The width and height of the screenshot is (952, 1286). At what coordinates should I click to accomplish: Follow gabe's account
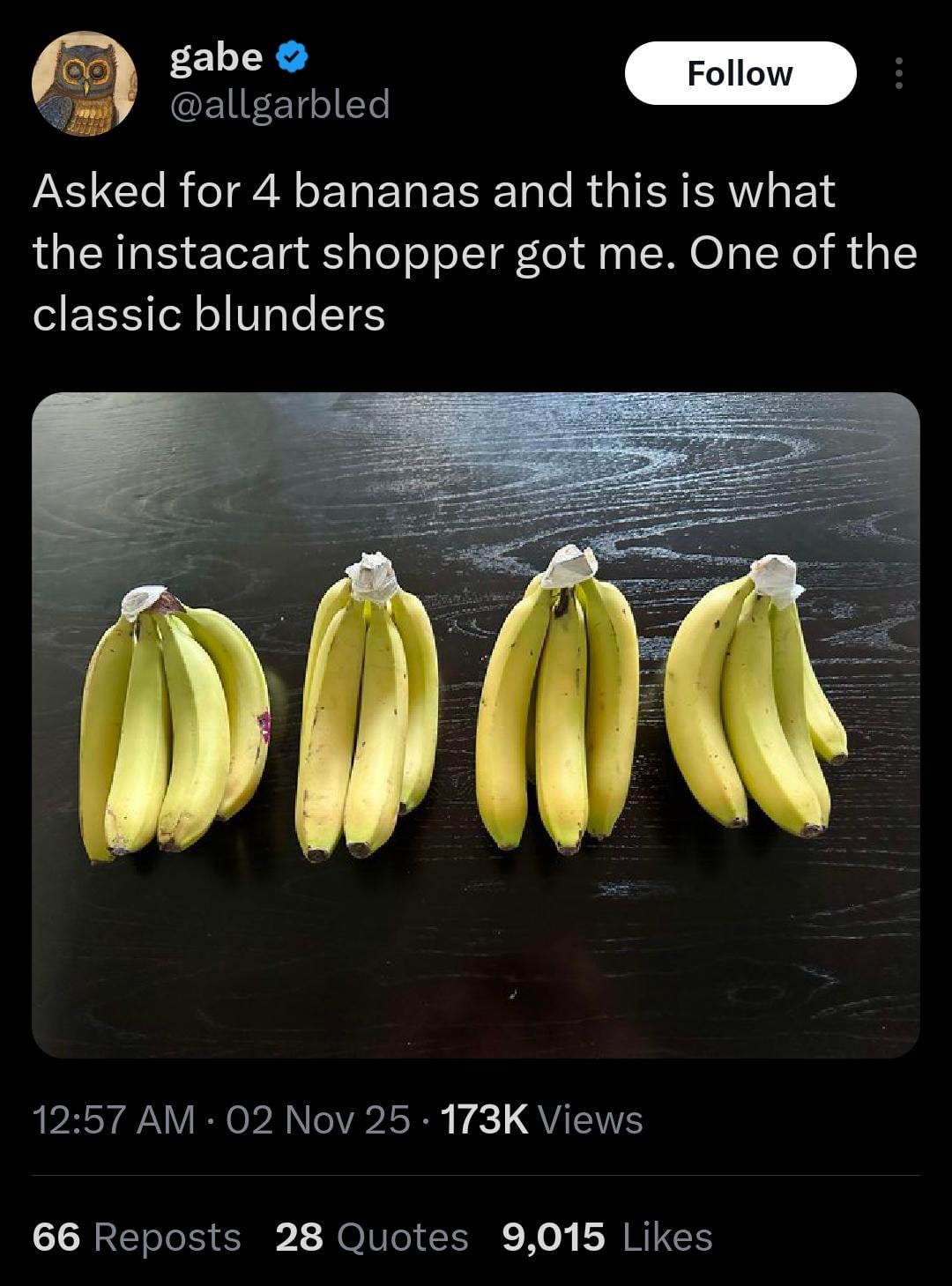(740, 73)
